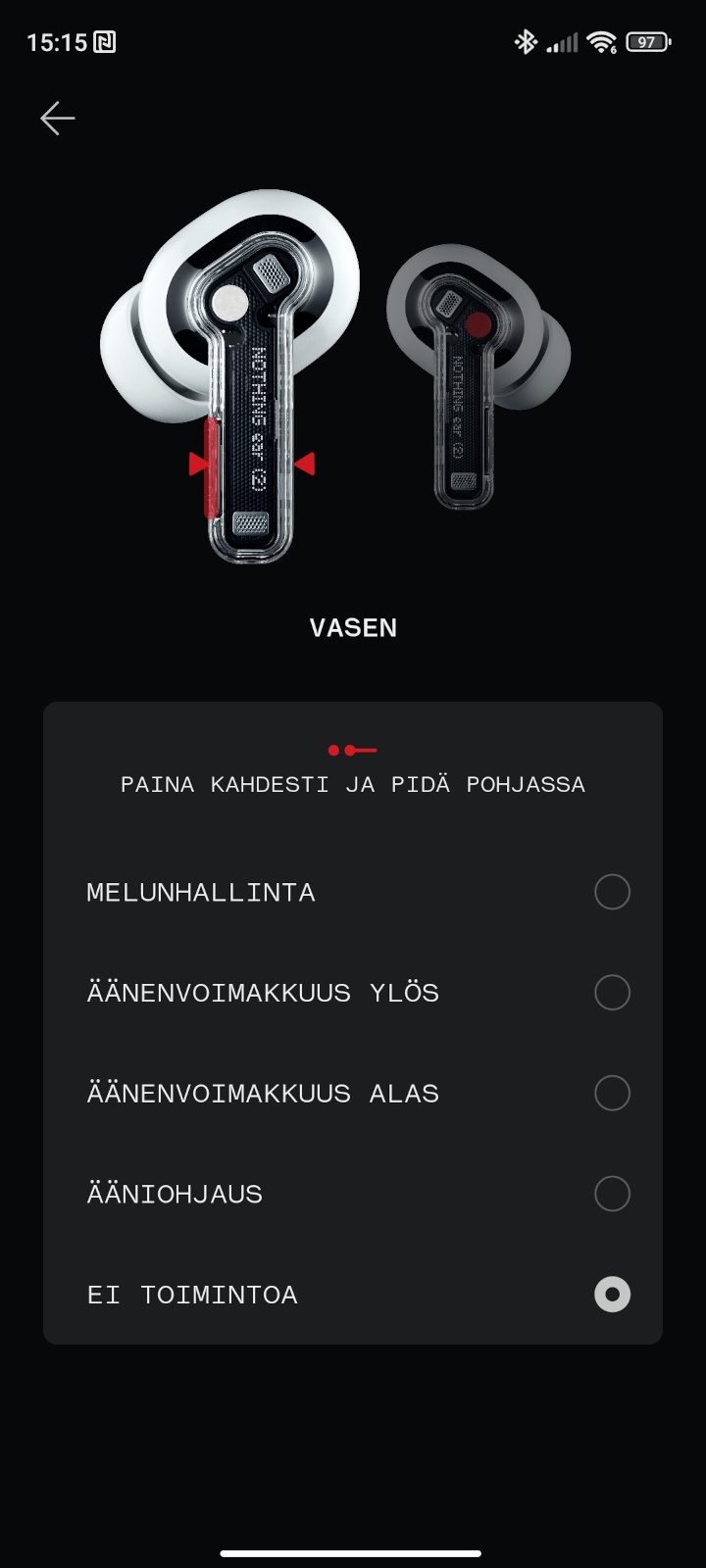Tap the Ei toimintoa radio button
Viewport: 706px width, 1568px height.
[x=612, y=1295]
